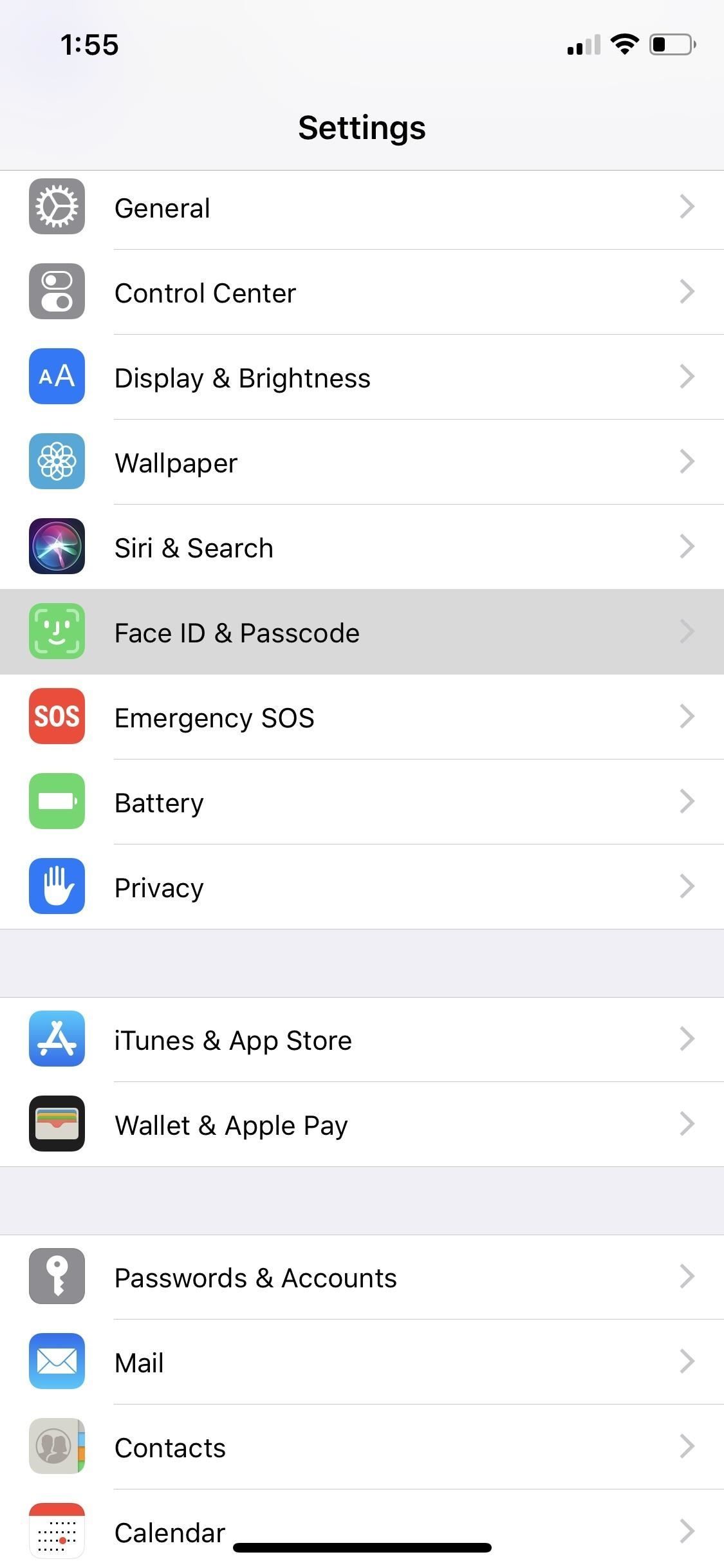Open Mail using the envelope icon
The width and height of the screenshot is (724, 1568).
57,1362
